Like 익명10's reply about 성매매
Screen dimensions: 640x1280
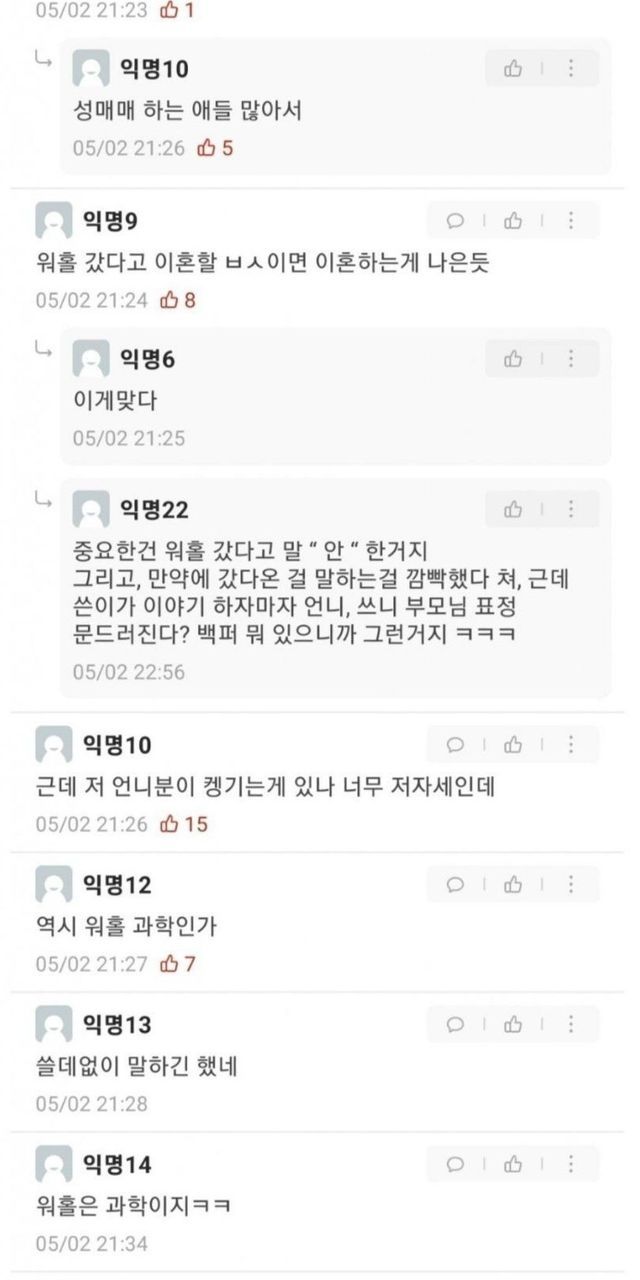click(513, 68)
